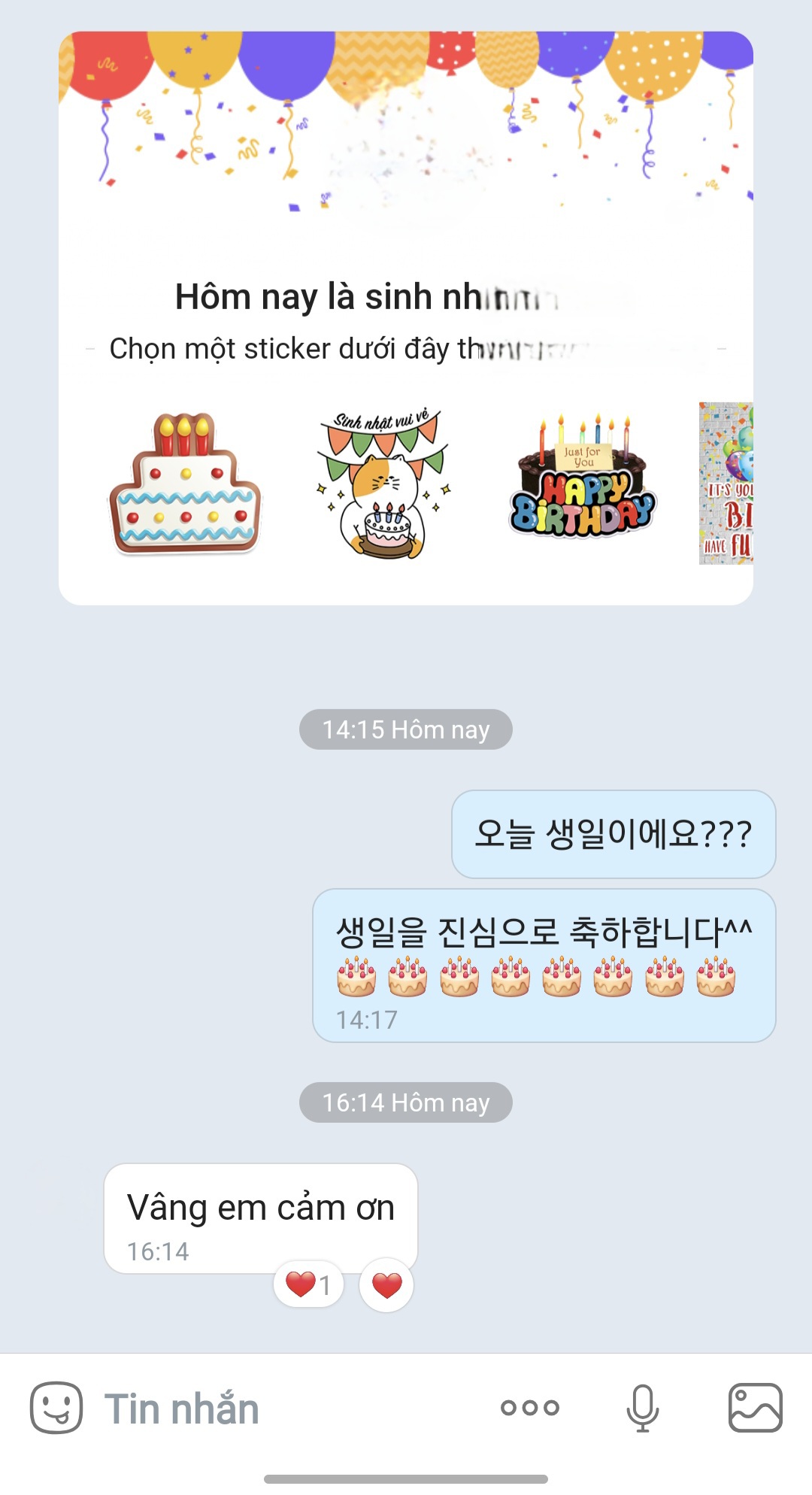
Task: Choose the cat "Sinh nhật vui vẻ" sticker
Action: coord(383,483)
